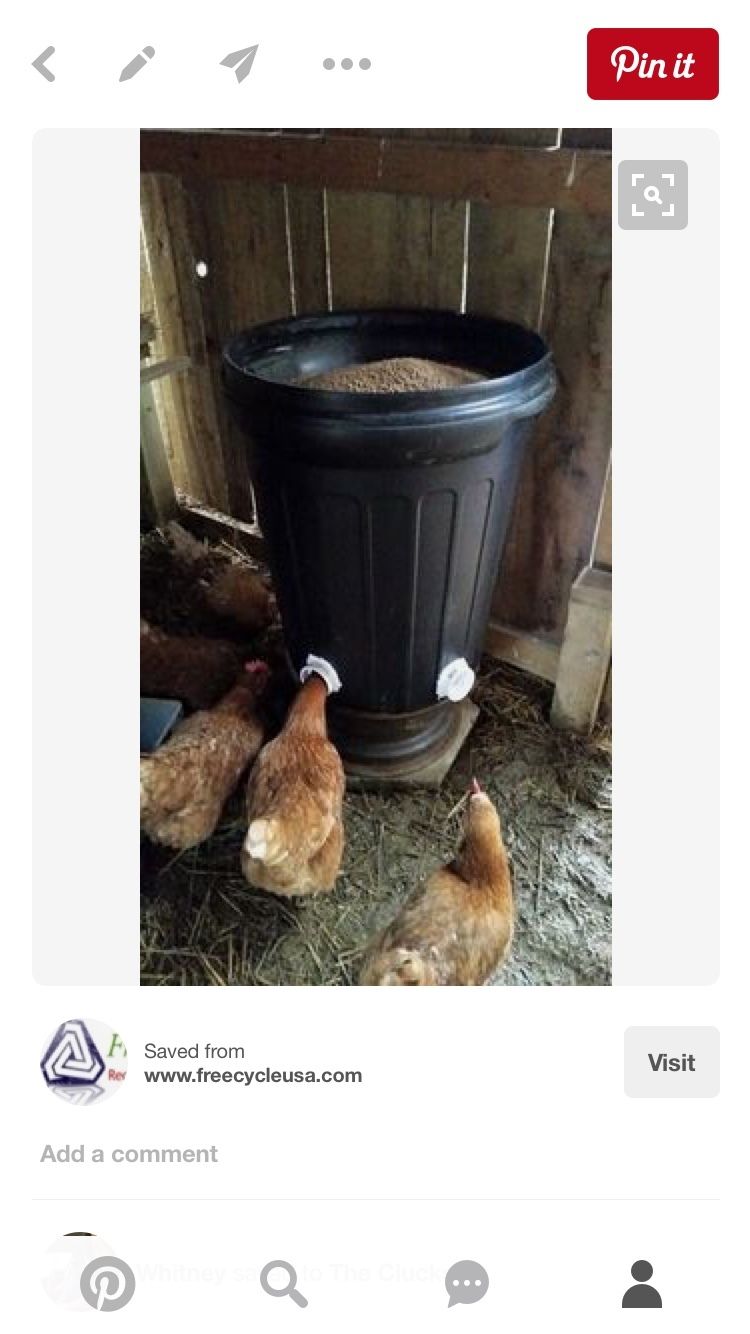Go to the profile tab
Image resolution: width=750 pixels, height=1334 pixels.
coord(642,1283)
